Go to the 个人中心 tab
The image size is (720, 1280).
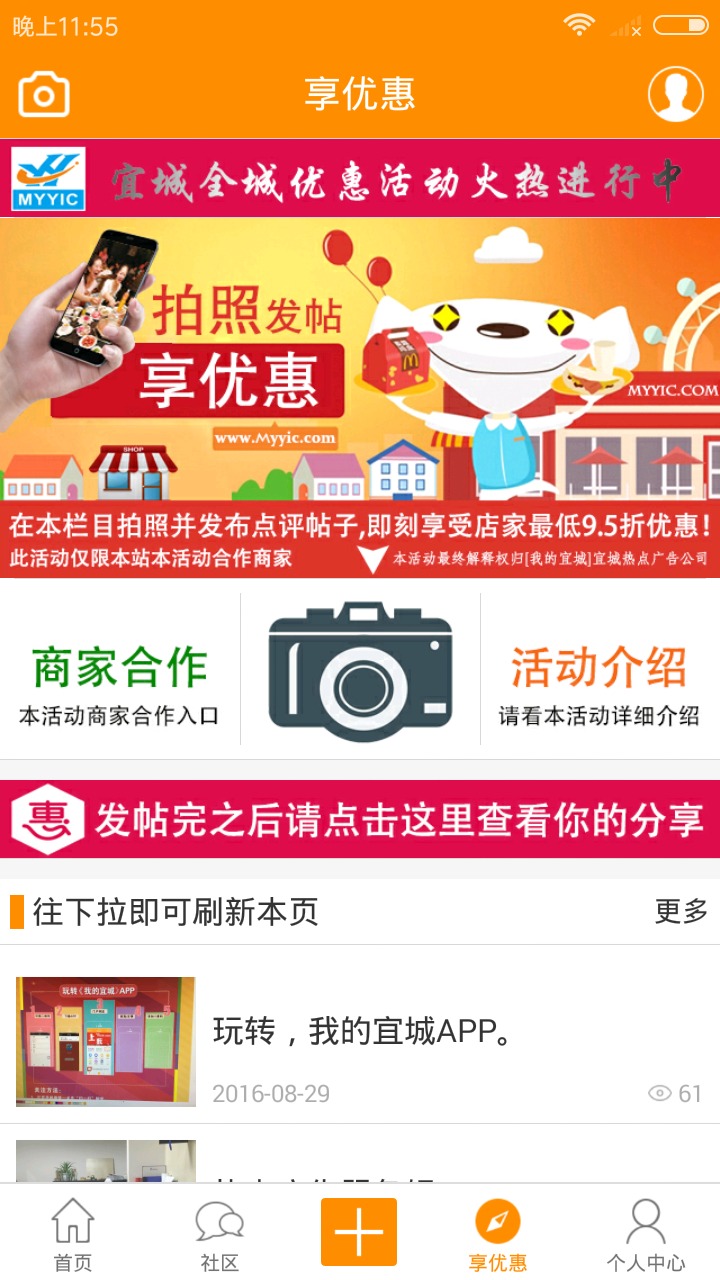click(645, 1235)
